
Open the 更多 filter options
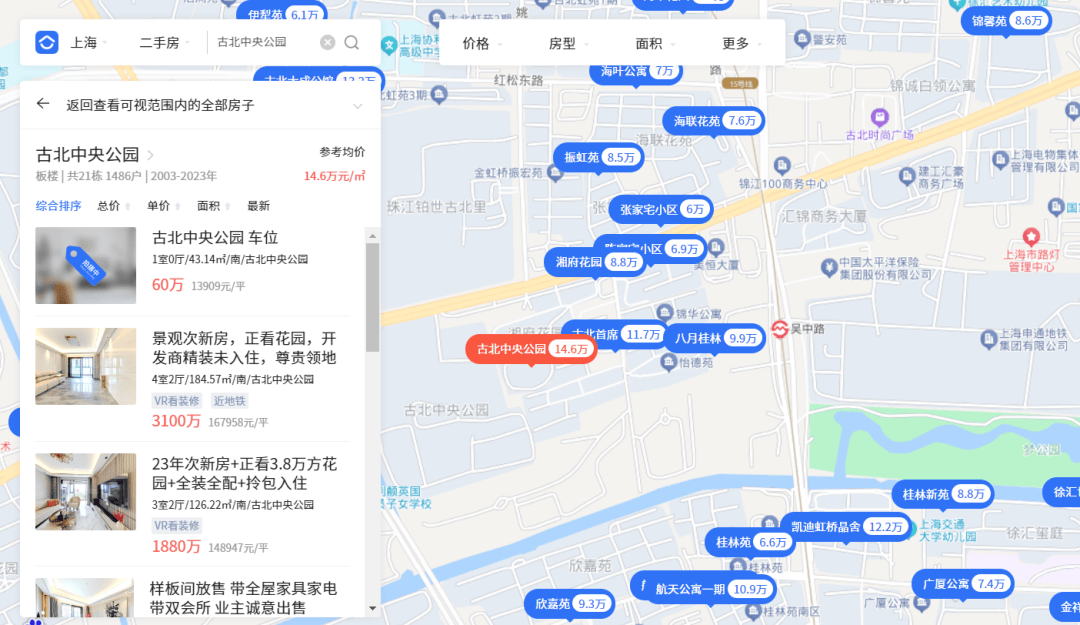(741, 44)
